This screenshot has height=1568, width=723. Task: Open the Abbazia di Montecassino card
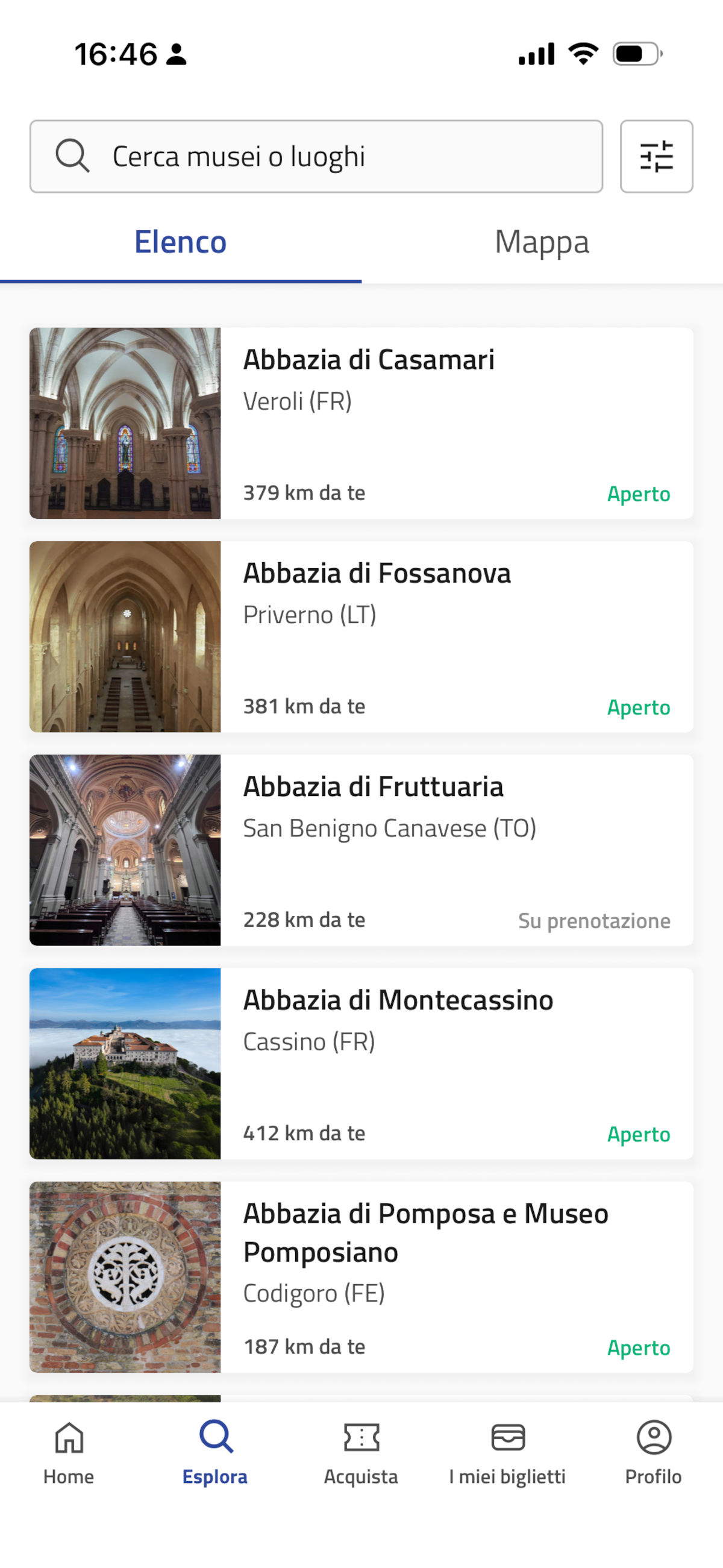(361, 1064)
